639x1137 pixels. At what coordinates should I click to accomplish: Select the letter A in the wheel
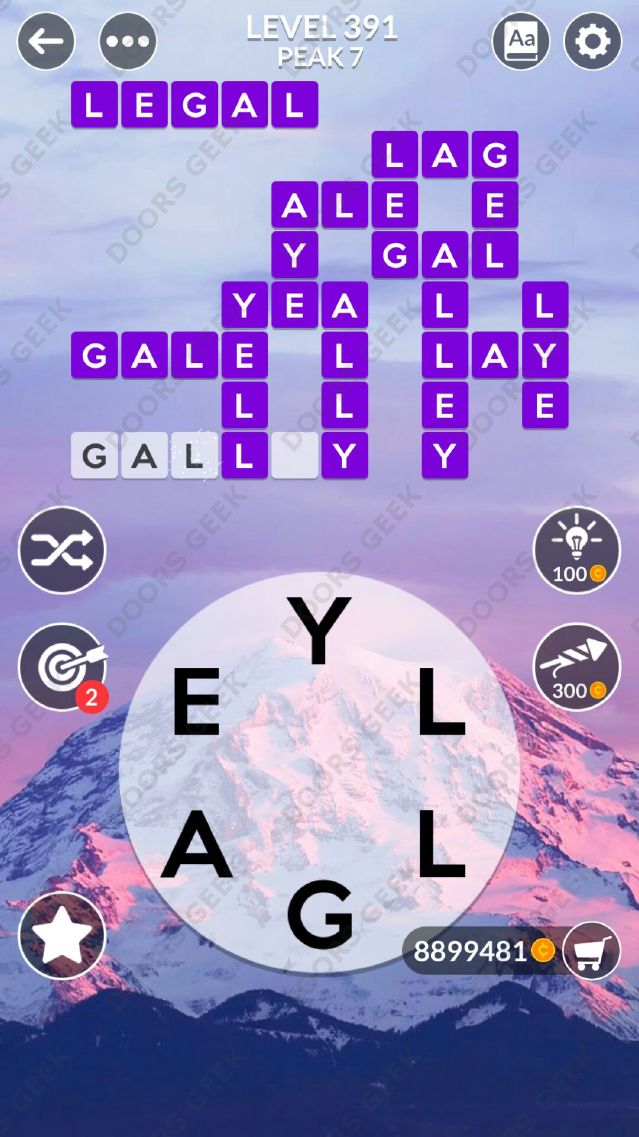[x=197, y=846]
